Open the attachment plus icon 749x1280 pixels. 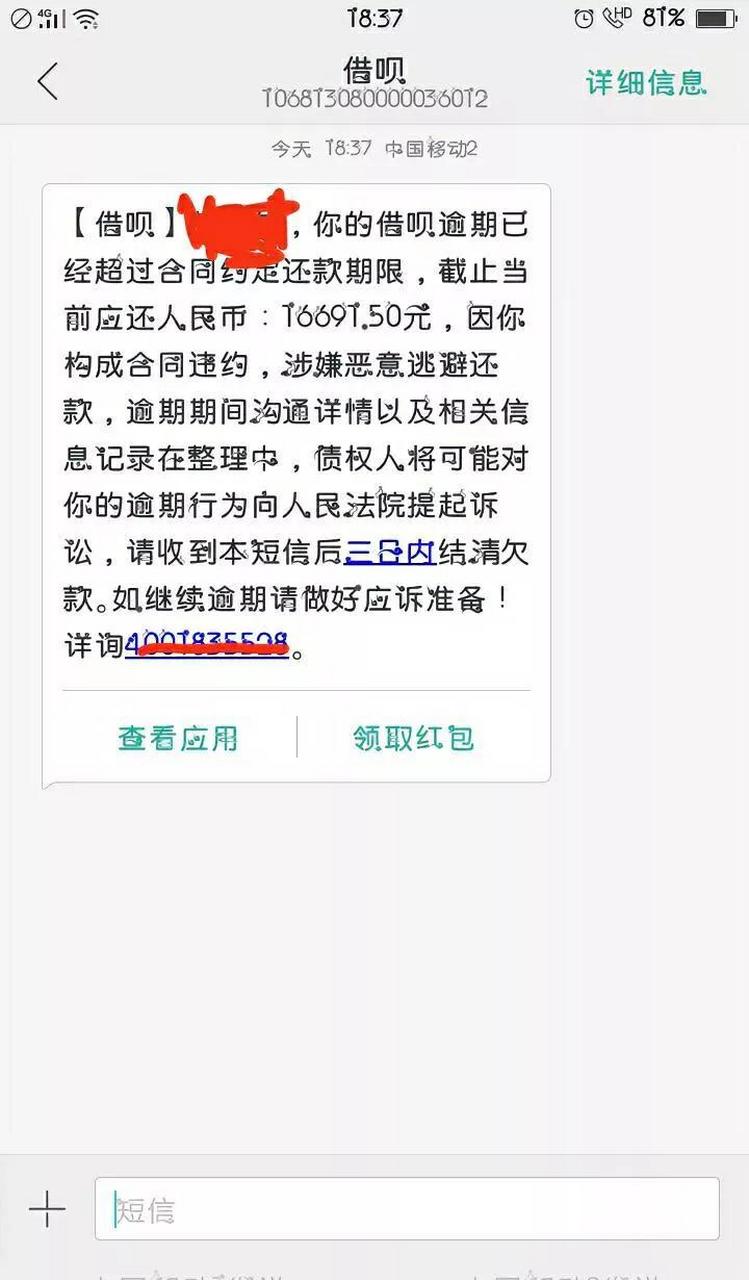45,1208
